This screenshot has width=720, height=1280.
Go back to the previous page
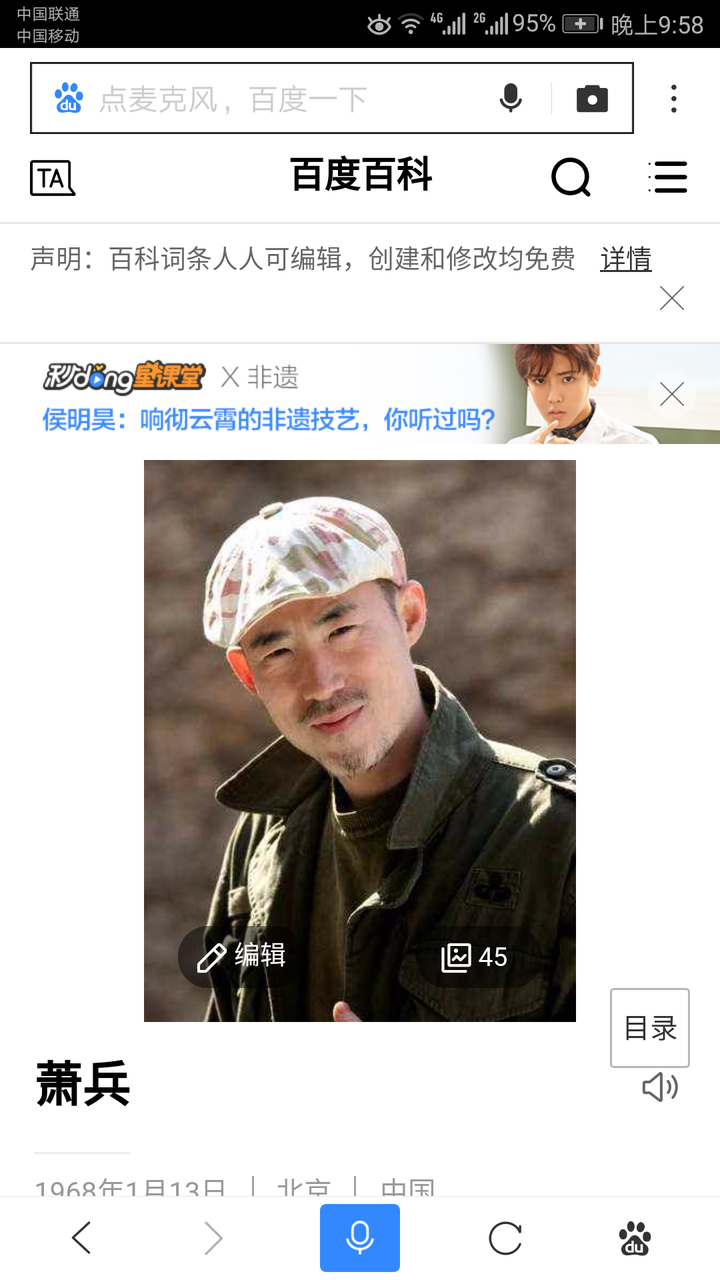click(x=82, y=1238)
